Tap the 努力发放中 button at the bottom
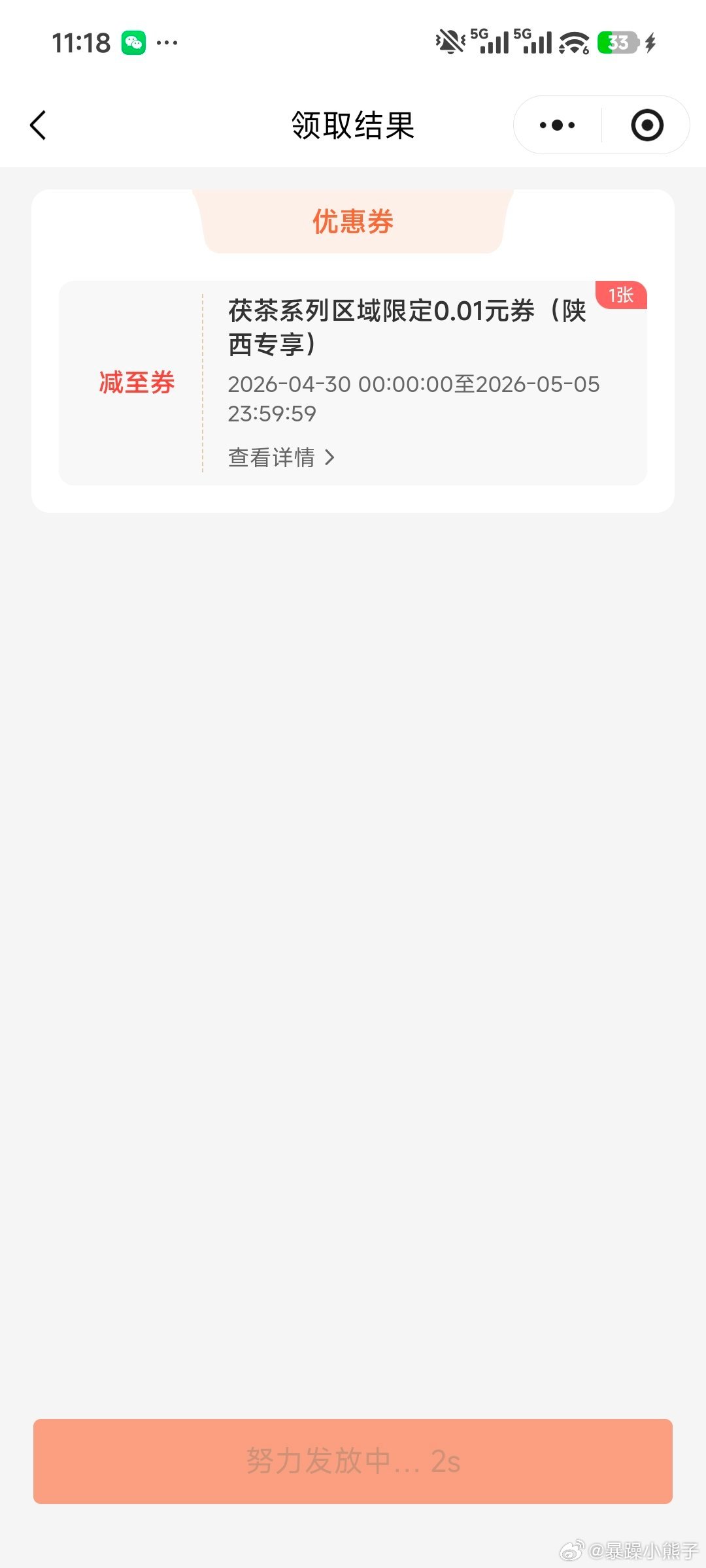This screenshot has height=1568, width=706. (353, 1461)
